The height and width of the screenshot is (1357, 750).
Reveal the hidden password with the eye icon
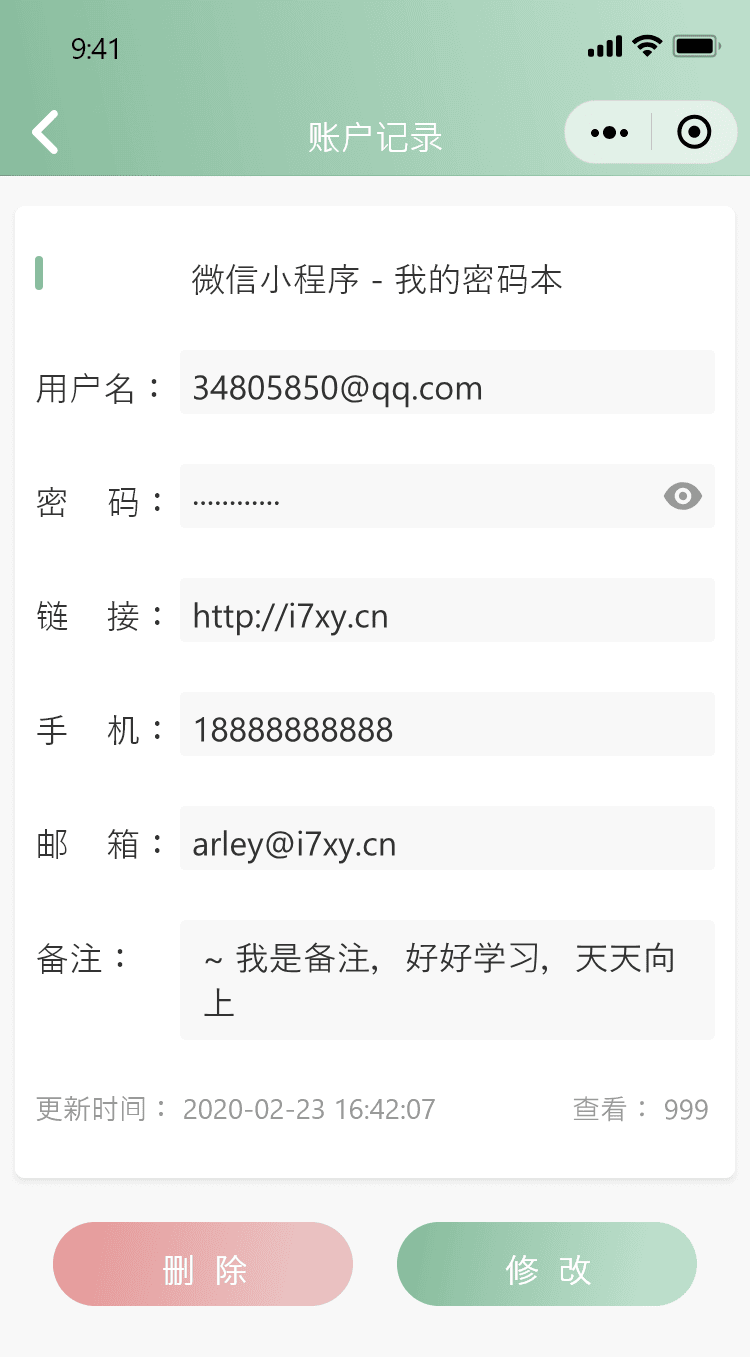point(683,496)
